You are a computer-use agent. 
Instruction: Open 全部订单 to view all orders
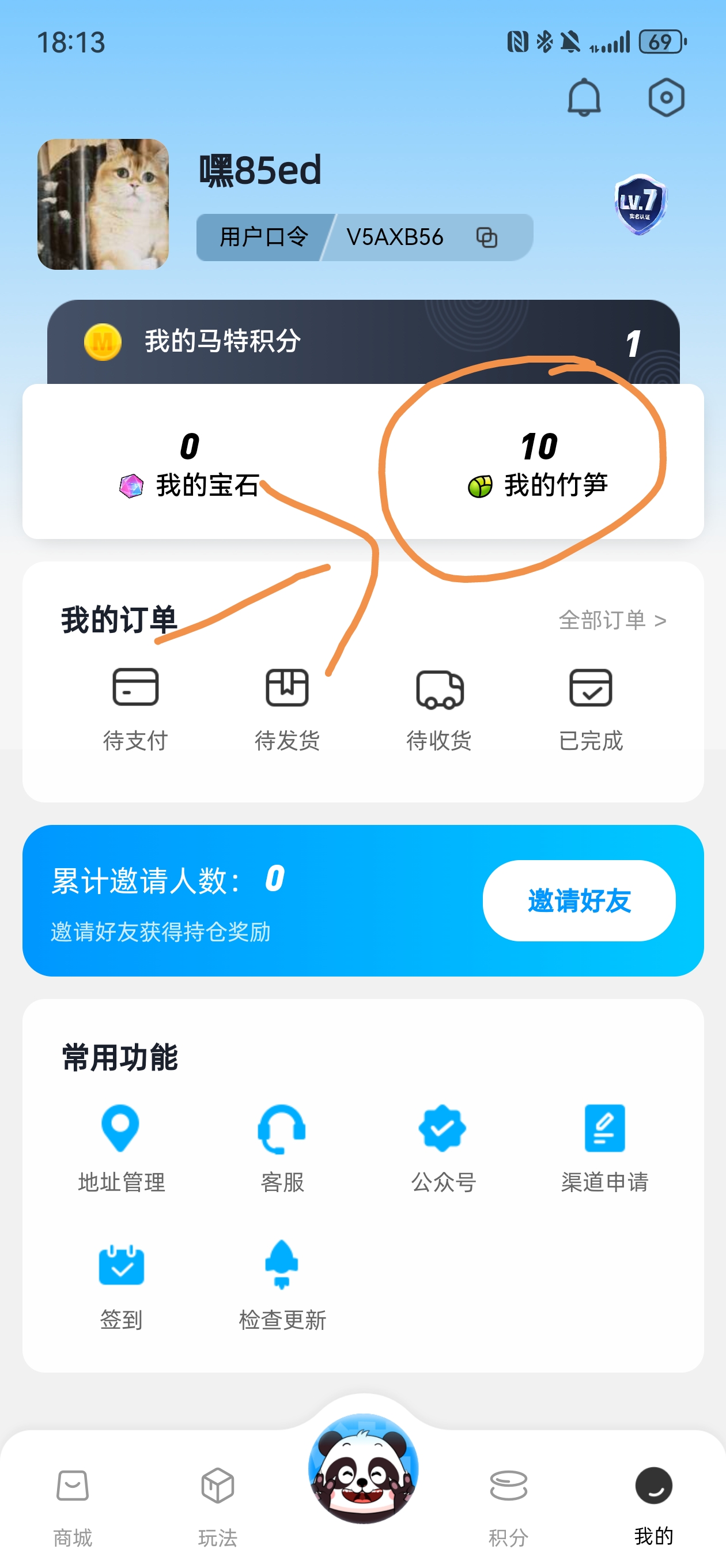(611, 621)
